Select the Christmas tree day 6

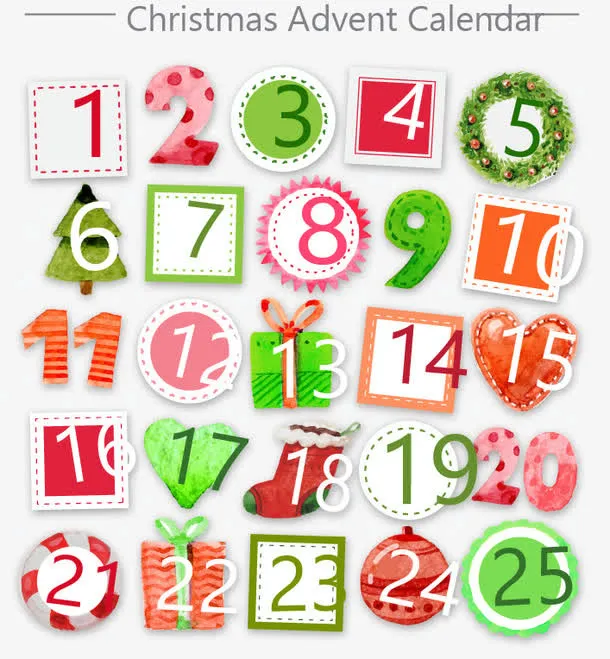click(87, 239)
